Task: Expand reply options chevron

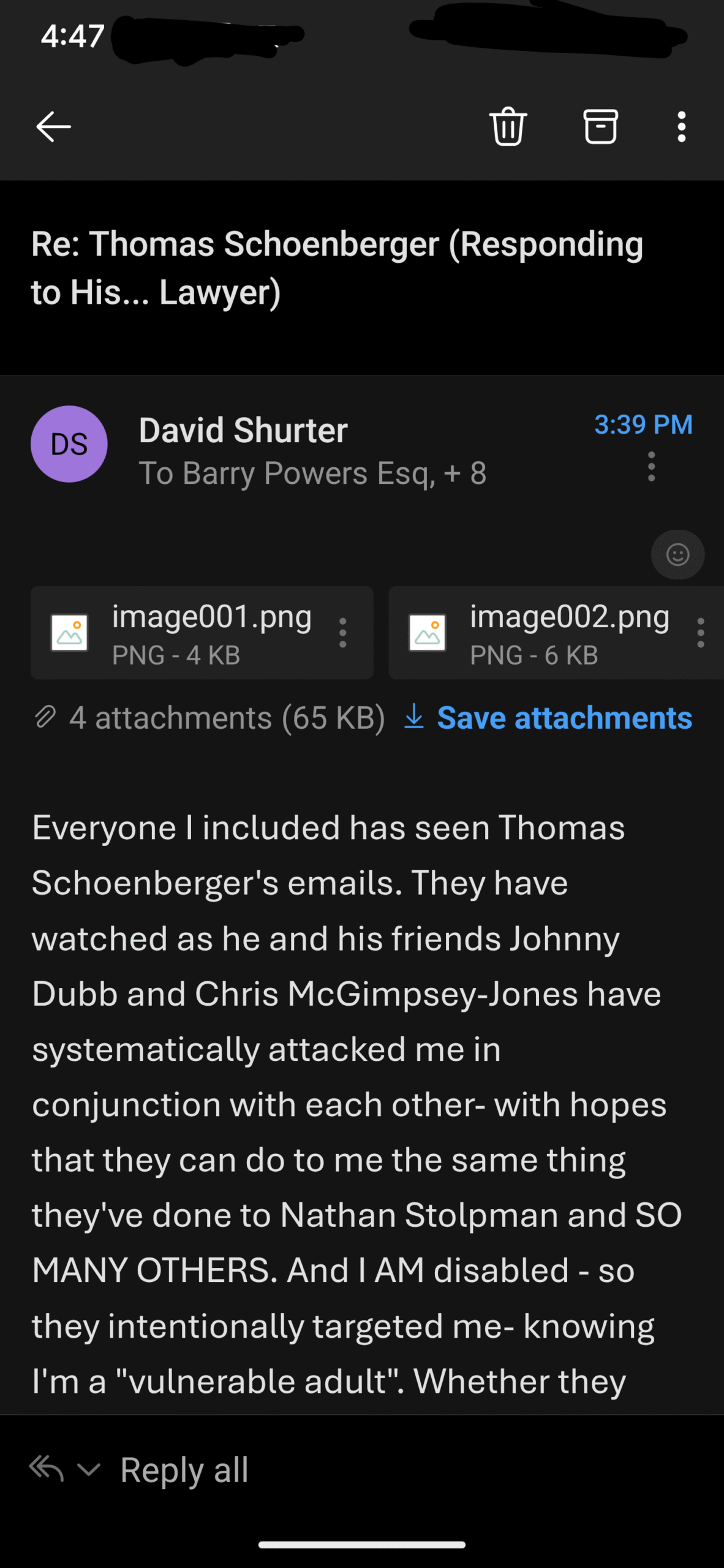Action: (x=89, y=1469)
